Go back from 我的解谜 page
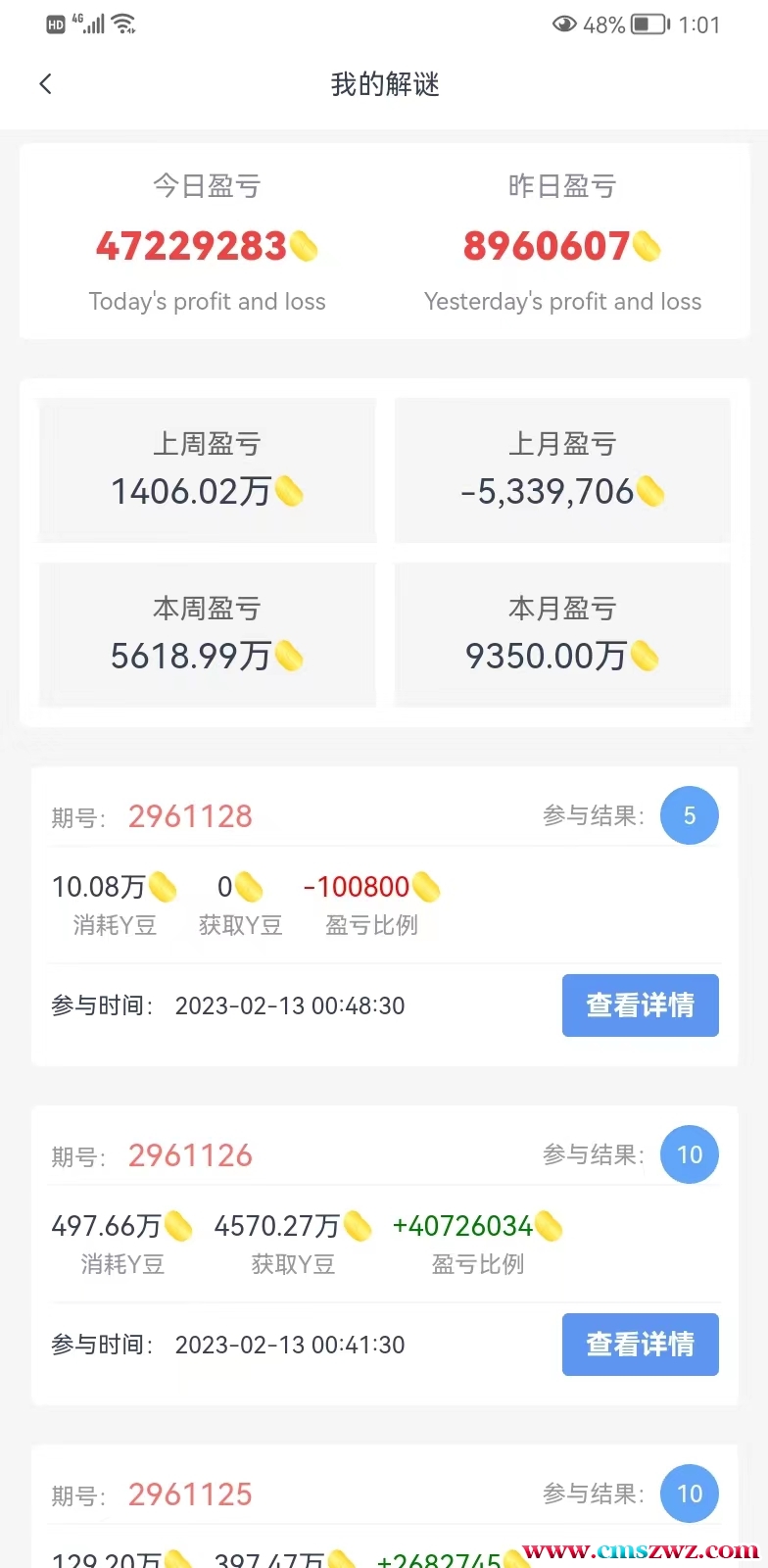Image resolution: width=768 pixels, height=1568 pixels. pyautogui.click(x=45, y=84)
